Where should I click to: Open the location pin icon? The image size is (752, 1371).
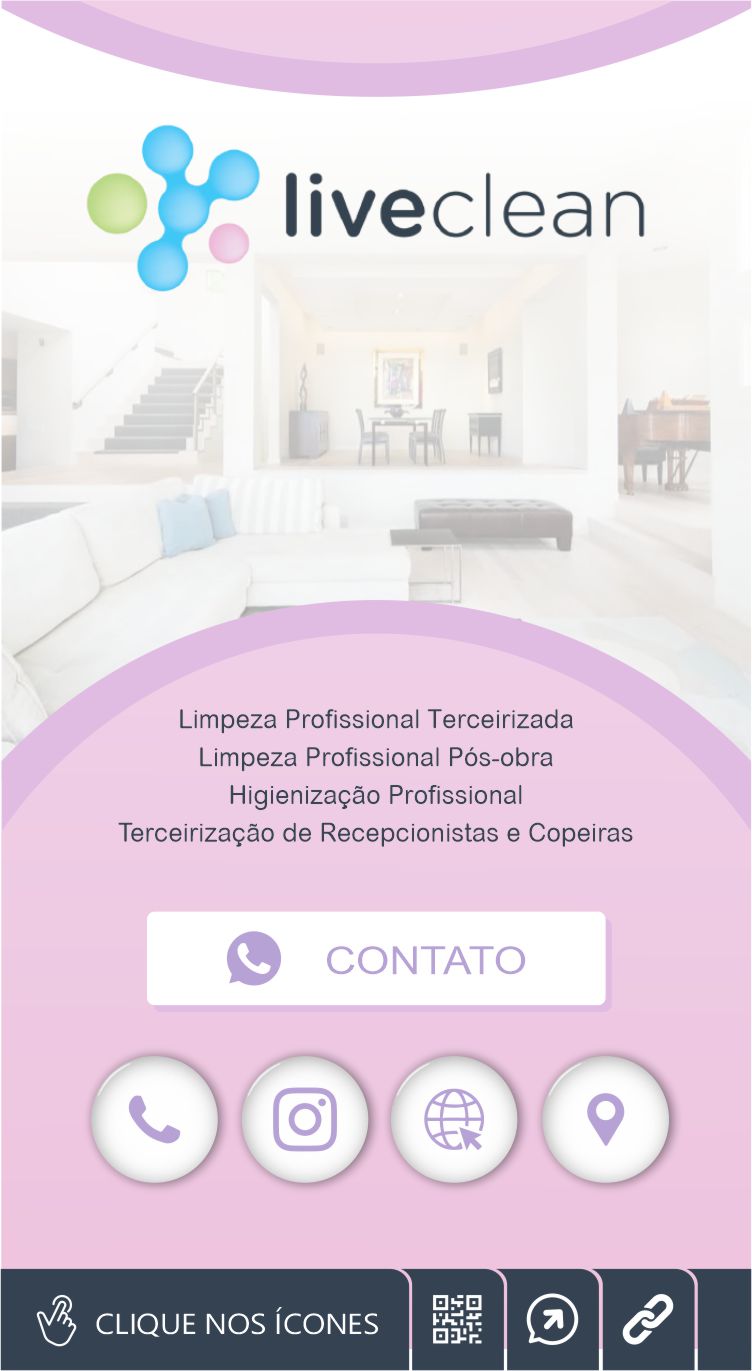coord(605,1119)
